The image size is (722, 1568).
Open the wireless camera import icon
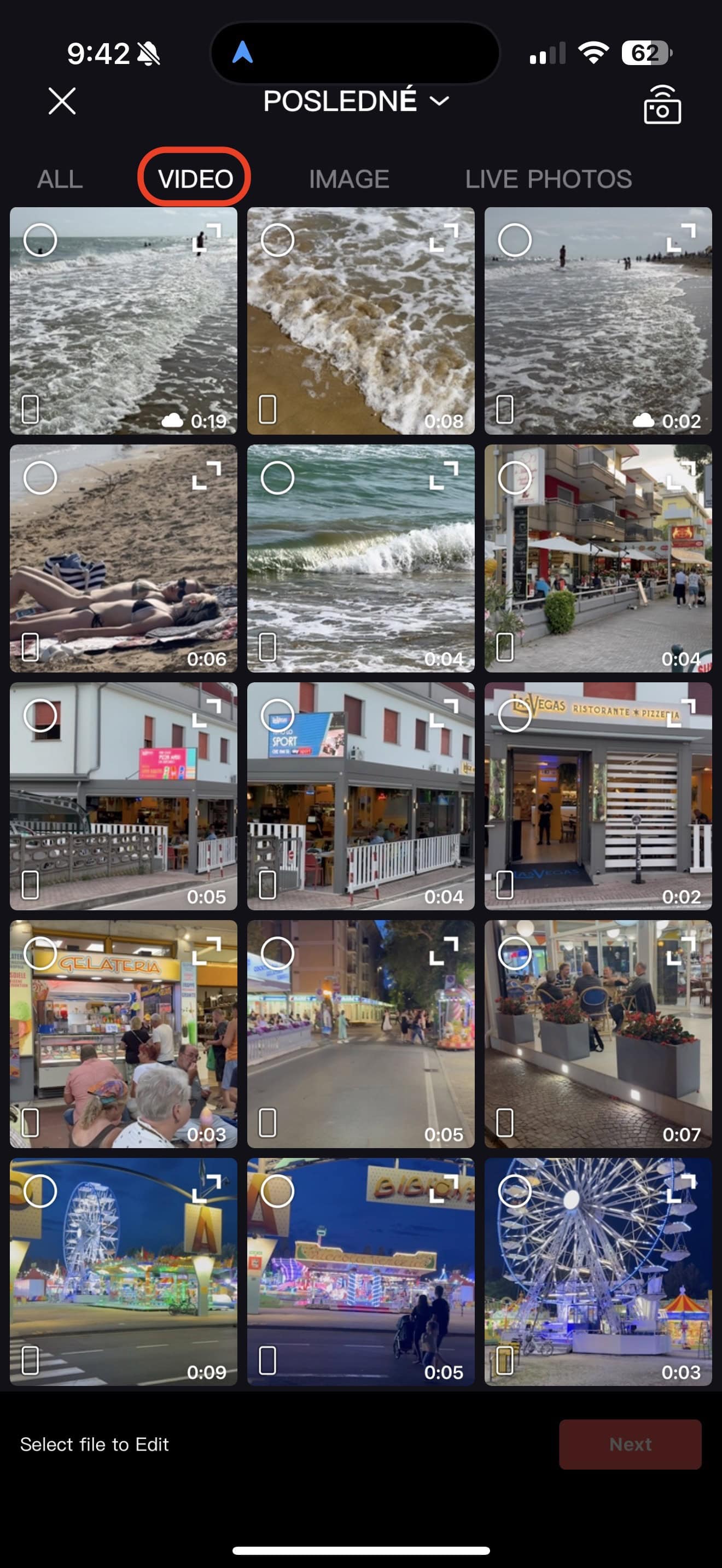click(662, 104)
